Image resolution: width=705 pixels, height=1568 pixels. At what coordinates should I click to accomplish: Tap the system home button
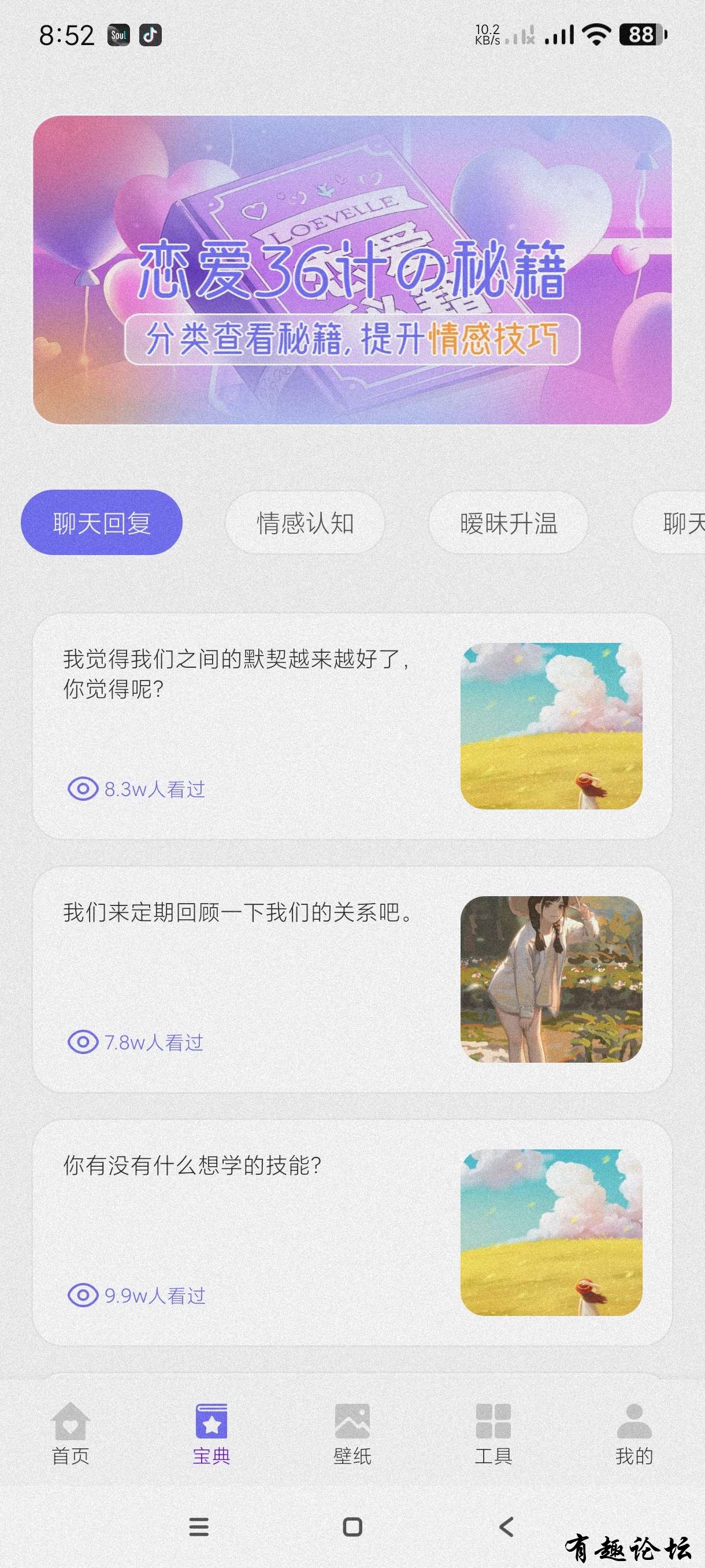352,1526
